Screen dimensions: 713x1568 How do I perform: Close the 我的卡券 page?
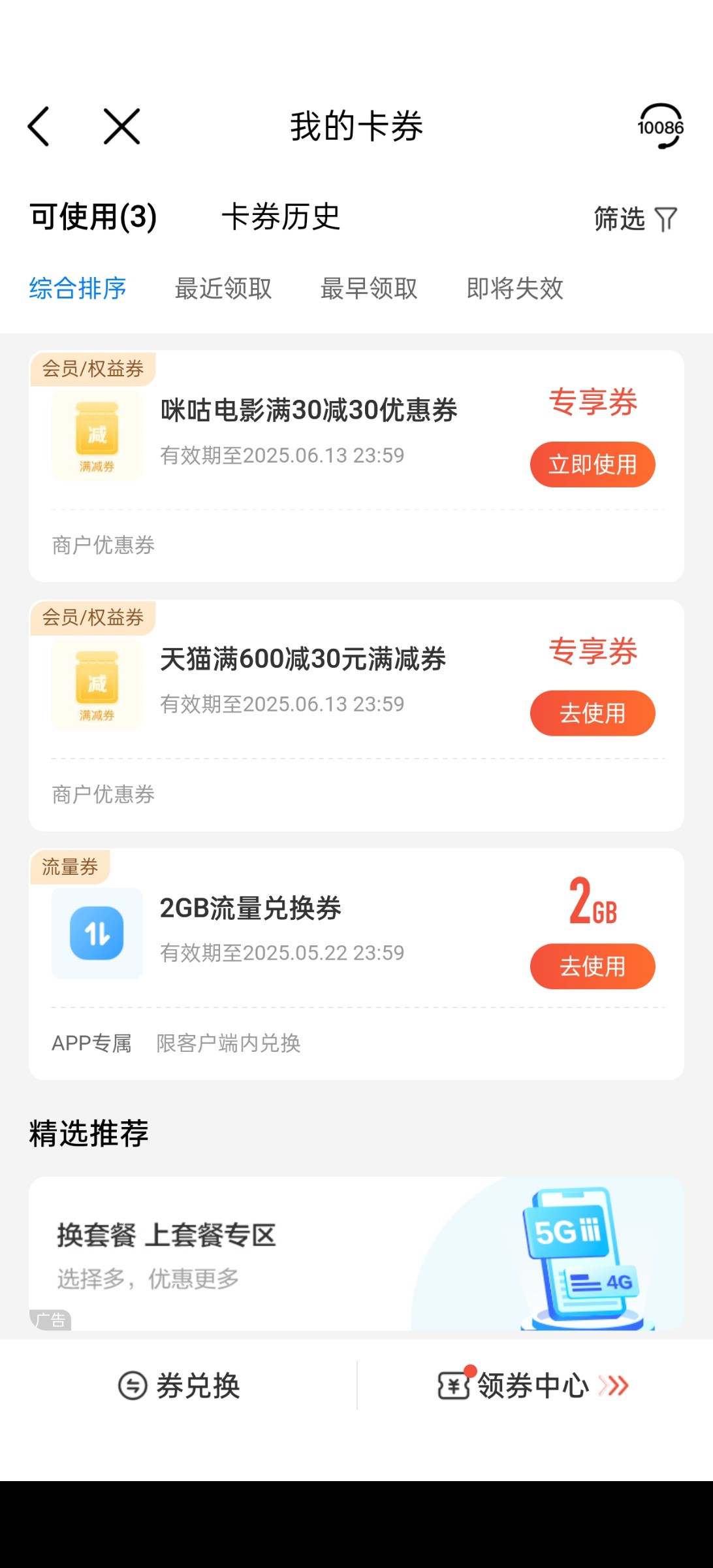(x=121, y=126)
